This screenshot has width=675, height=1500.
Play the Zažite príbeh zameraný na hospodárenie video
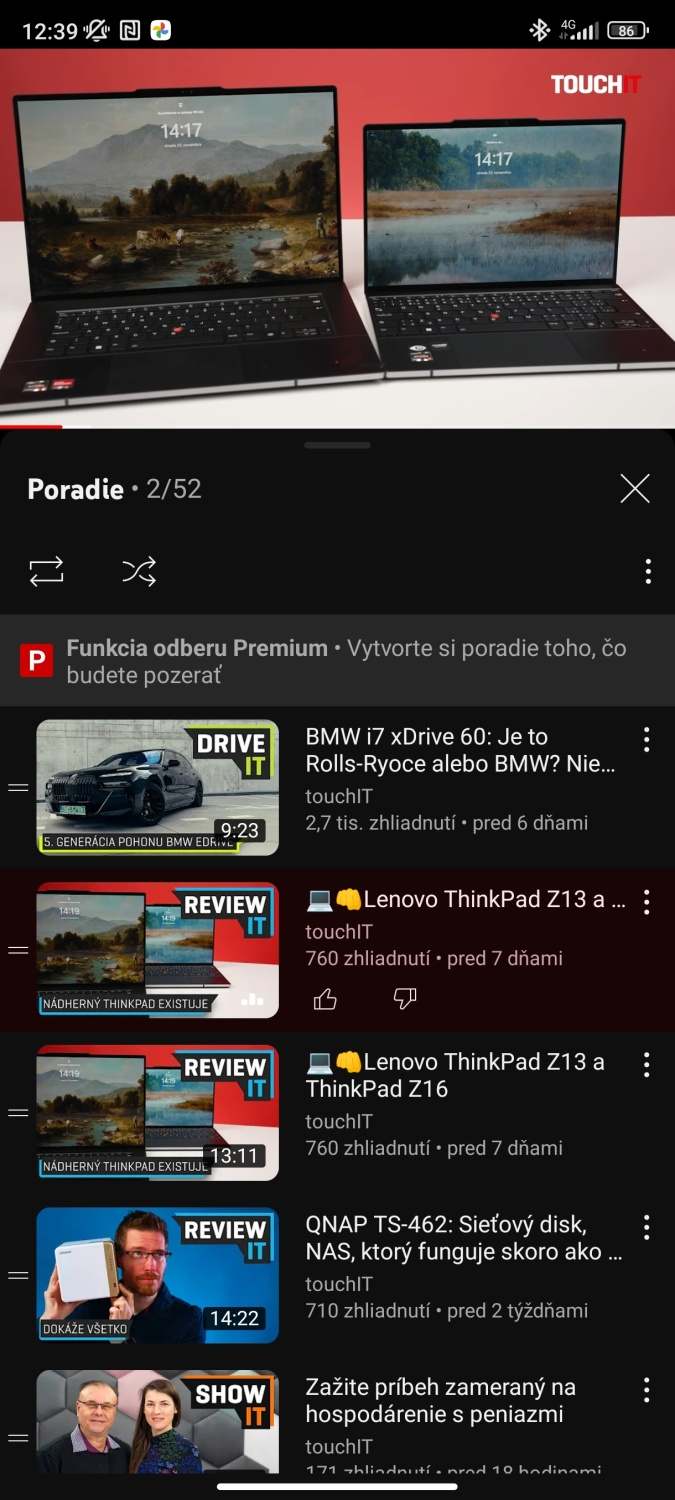click(158, 1420)
